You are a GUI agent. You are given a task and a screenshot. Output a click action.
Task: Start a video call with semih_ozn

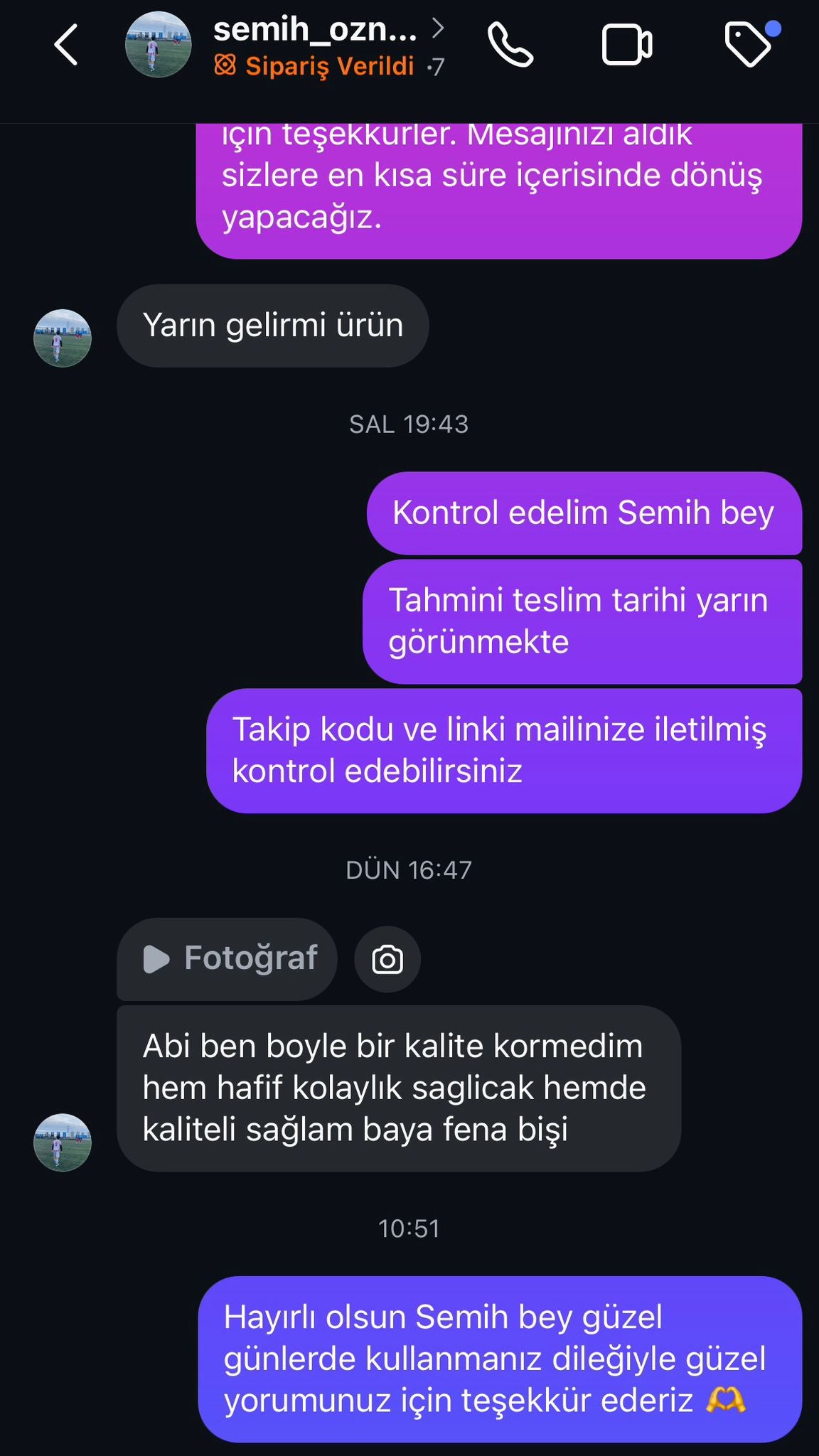click(626, 45)
